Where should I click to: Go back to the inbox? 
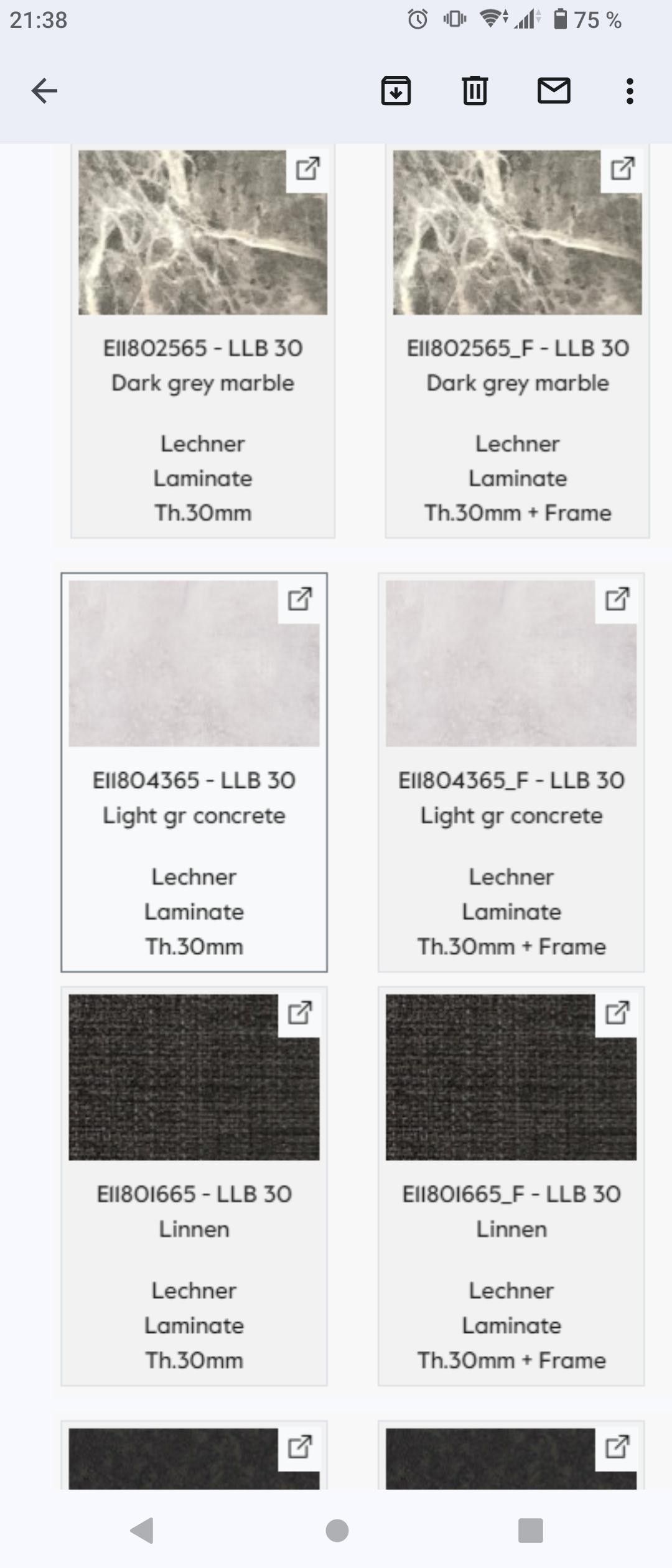tap(44, 91)
